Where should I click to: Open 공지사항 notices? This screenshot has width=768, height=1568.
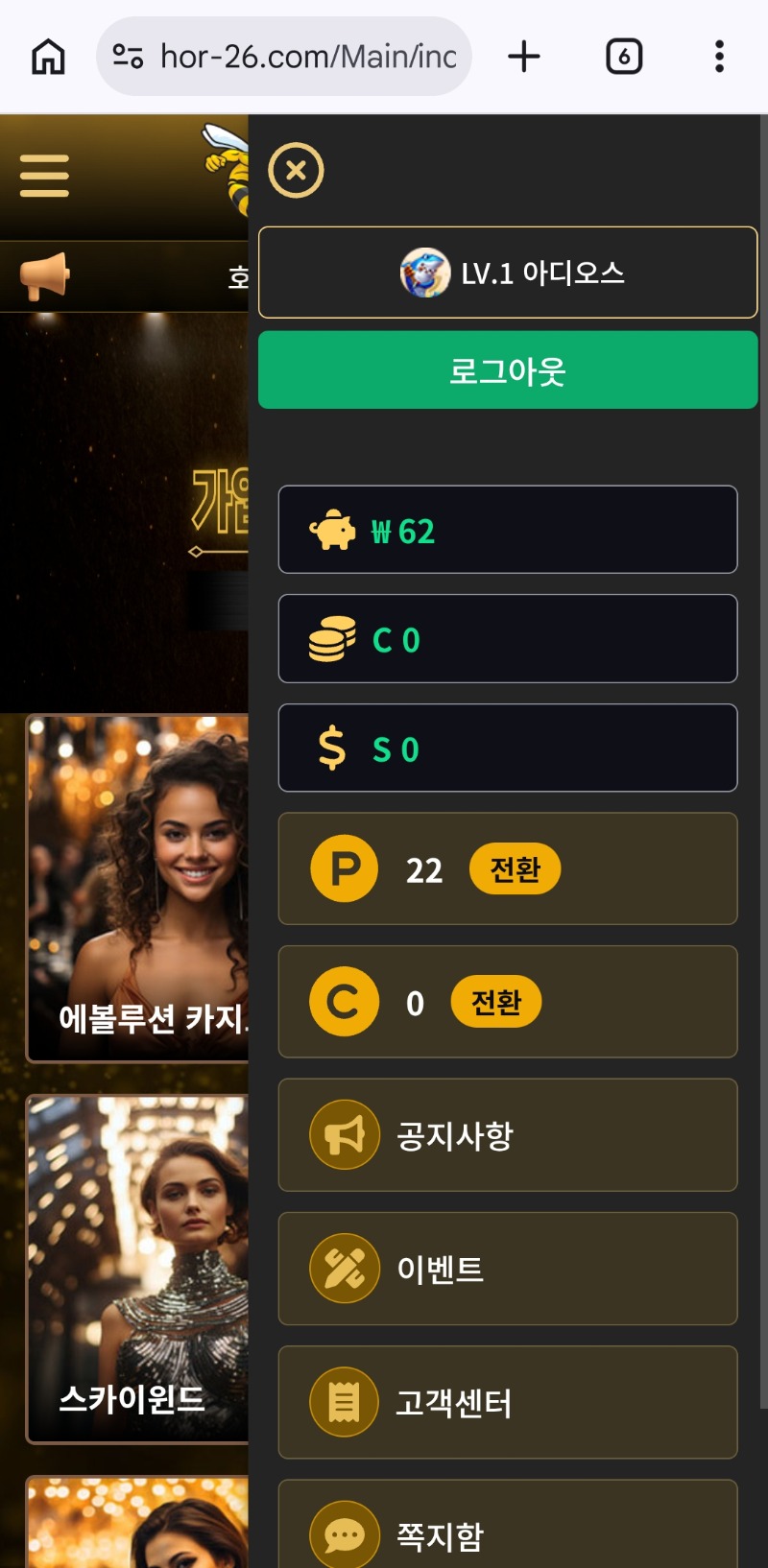508,1135
